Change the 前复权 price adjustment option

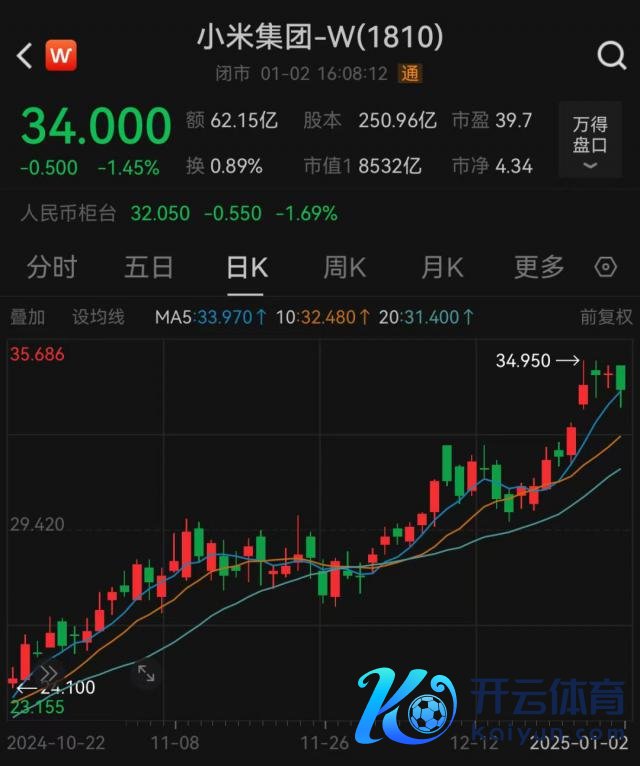pos(606,318)
